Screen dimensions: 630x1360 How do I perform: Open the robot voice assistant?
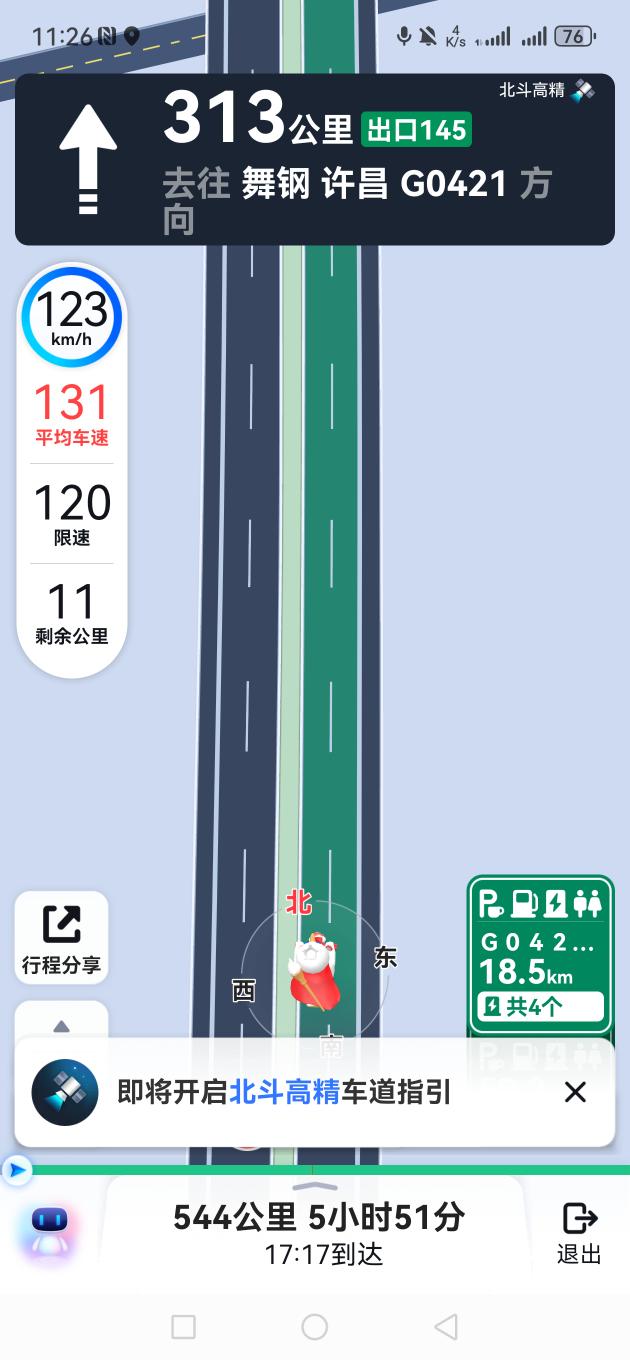tap(49, 1230)
